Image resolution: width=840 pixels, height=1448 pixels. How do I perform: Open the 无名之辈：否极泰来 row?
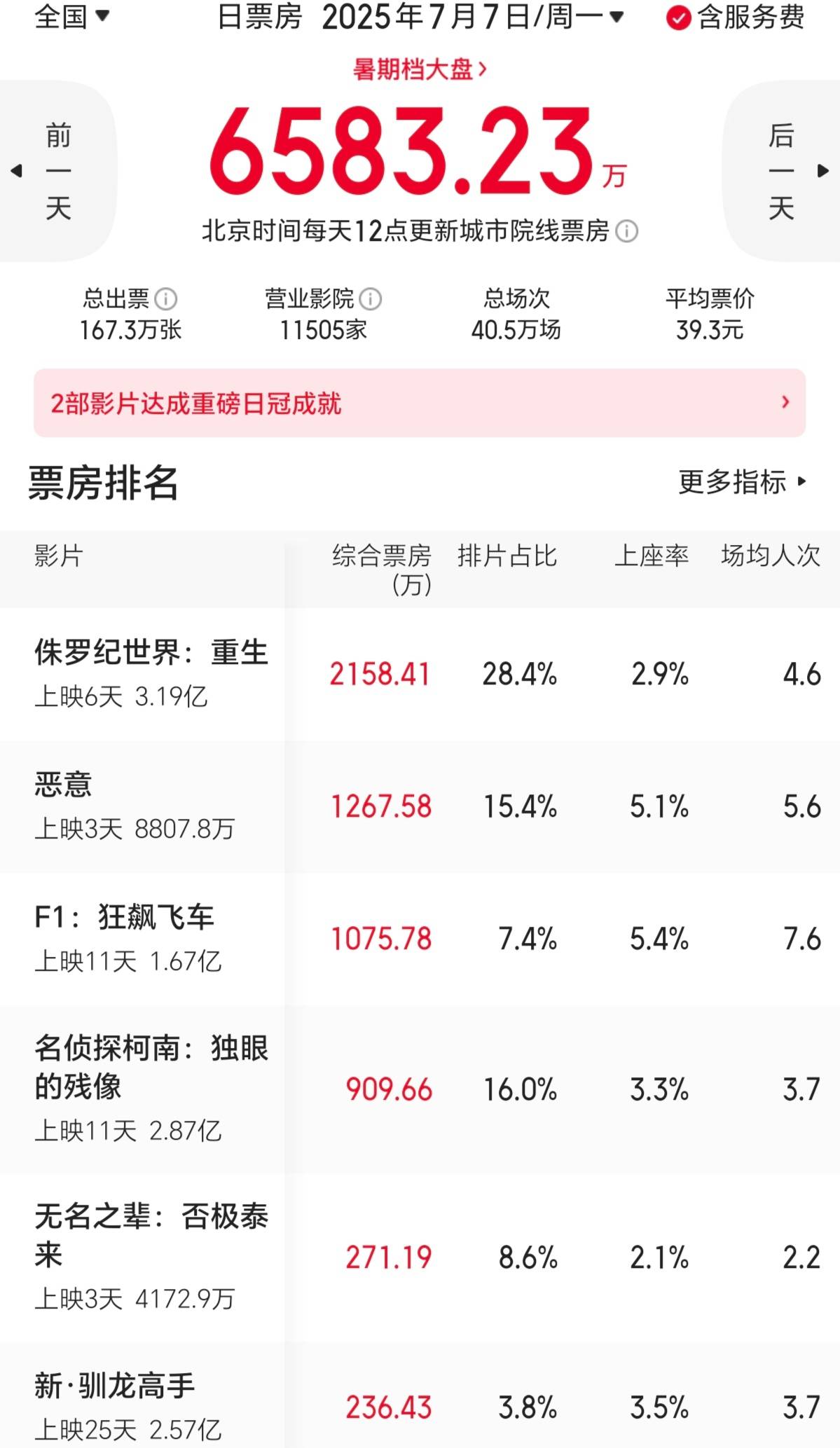click(x=420, y=1257)
